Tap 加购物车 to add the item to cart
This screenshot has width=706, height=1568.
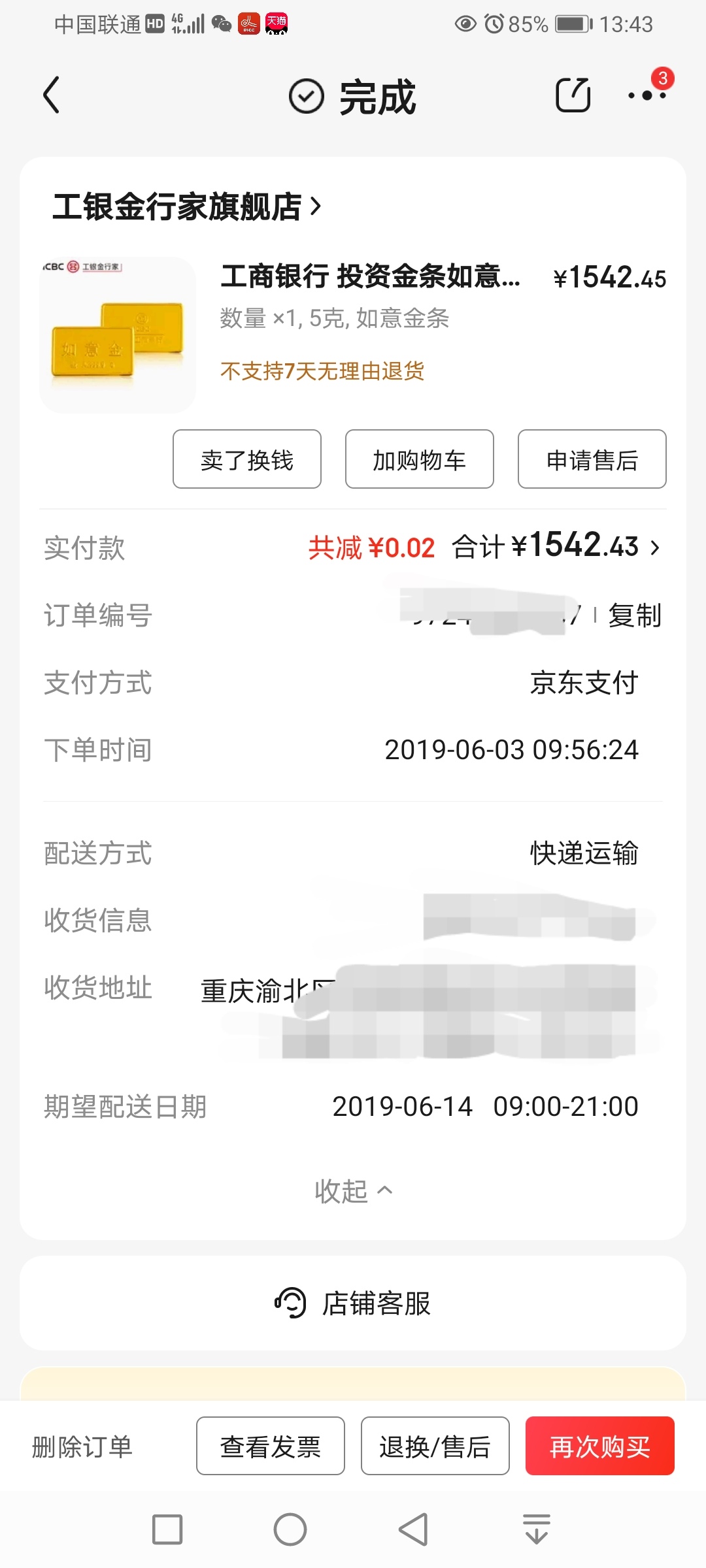419,459
